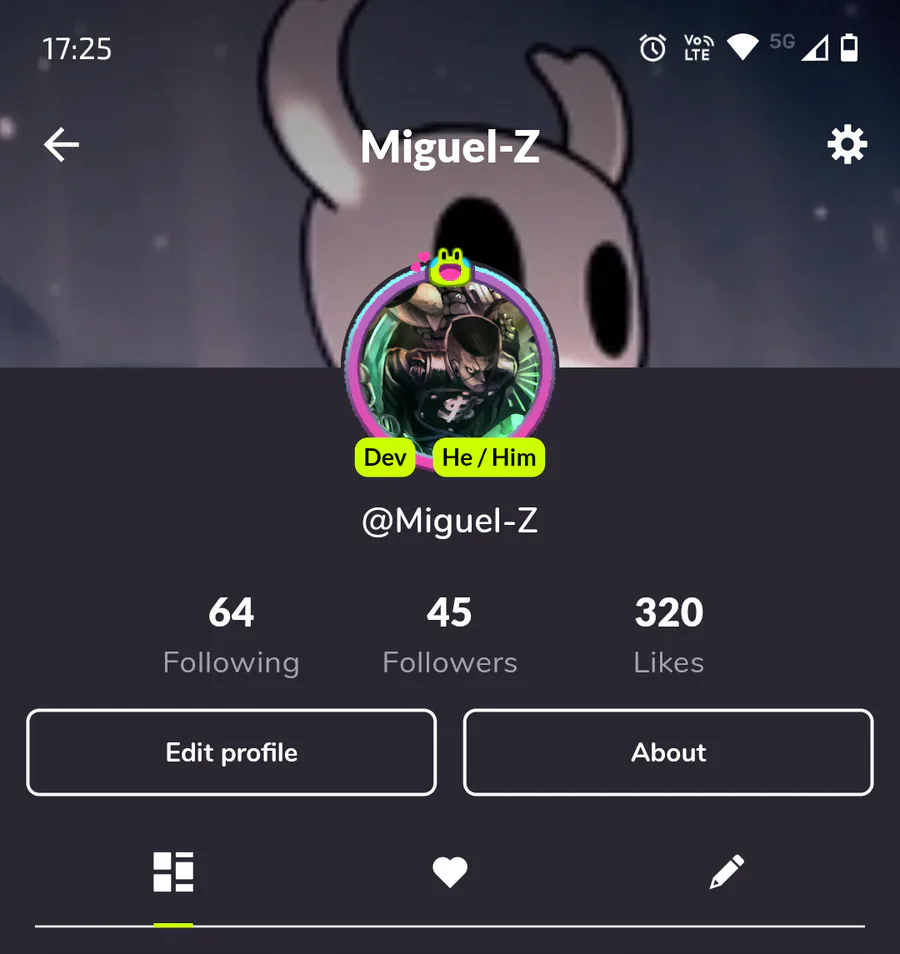The image size is (900, 954).
Task: Go back using the arrow icon
Action: tap(61, 146)
